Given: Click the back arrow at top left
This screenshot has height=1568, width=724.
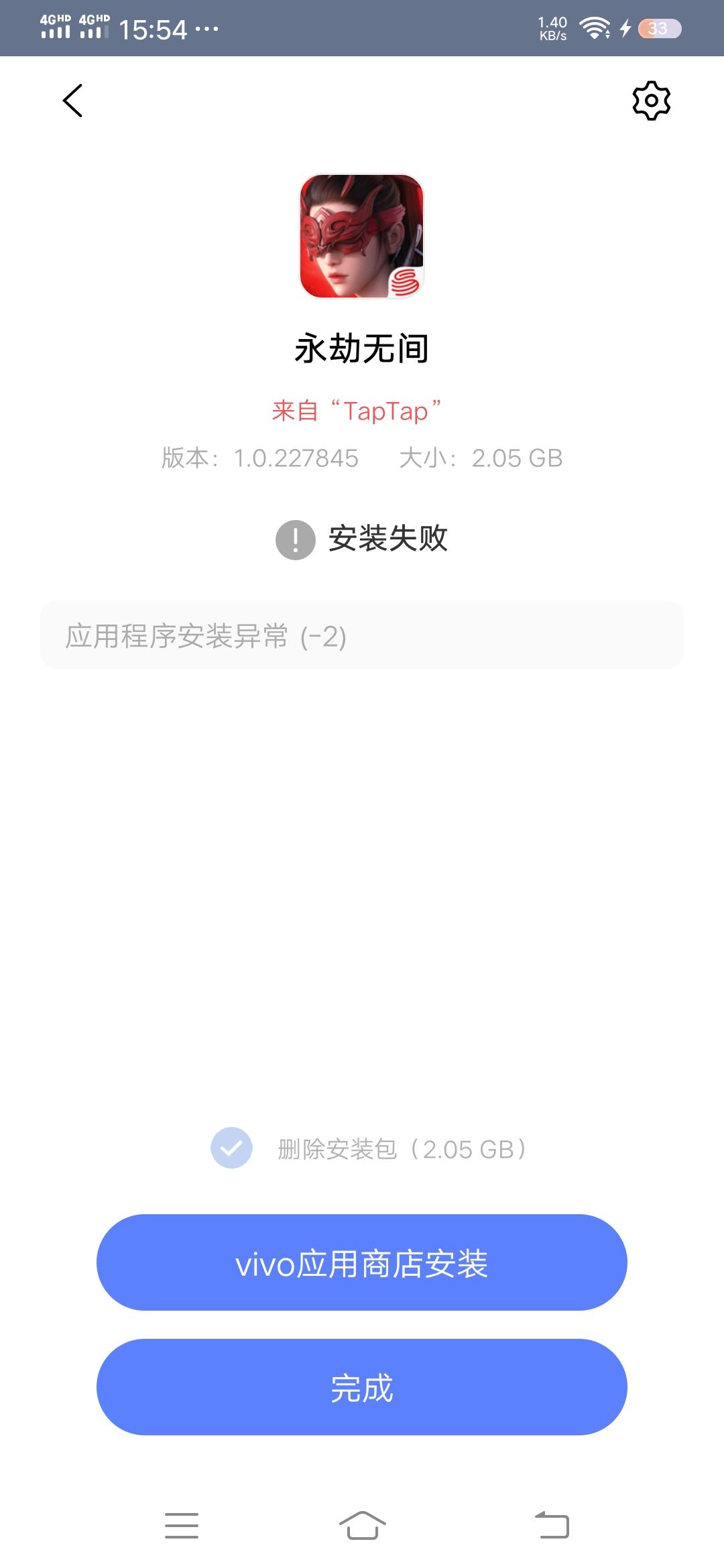Looking at the screenshot, I should 72,101.
